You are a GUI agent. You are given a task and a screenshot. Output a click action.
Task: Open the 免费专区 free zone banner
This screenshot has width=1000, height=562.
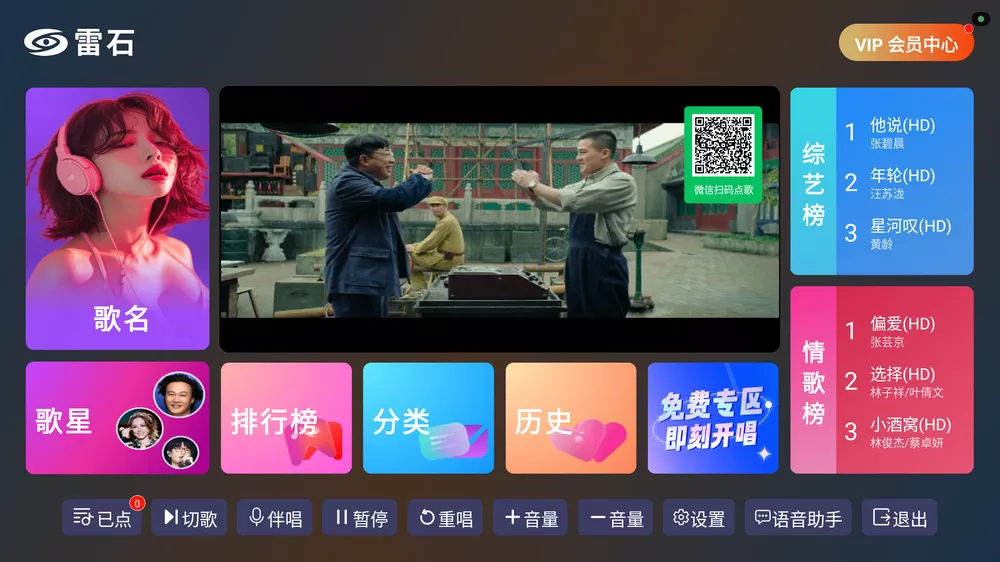click(x=713, y=418)
